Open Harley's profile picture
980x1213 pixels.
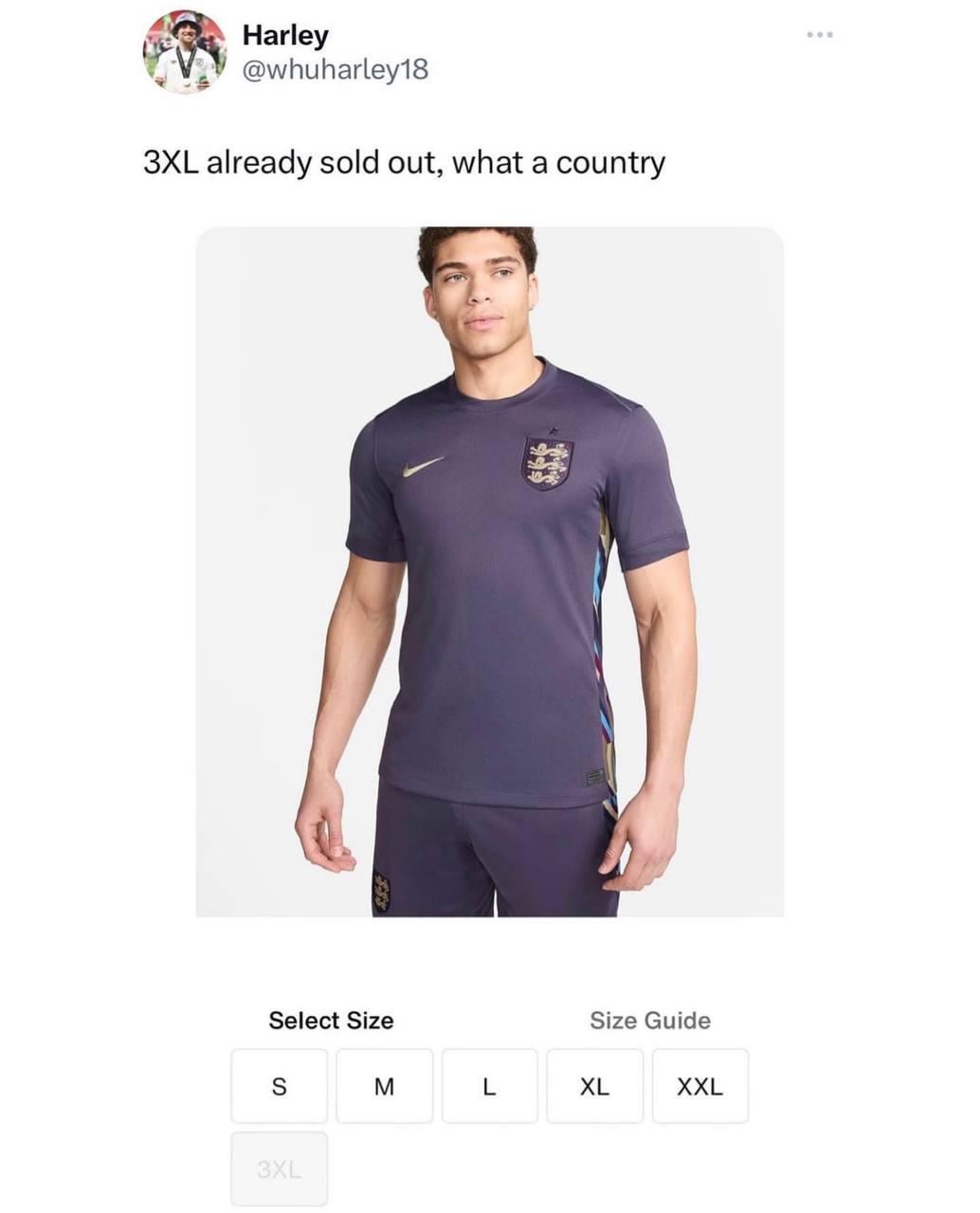185,52
